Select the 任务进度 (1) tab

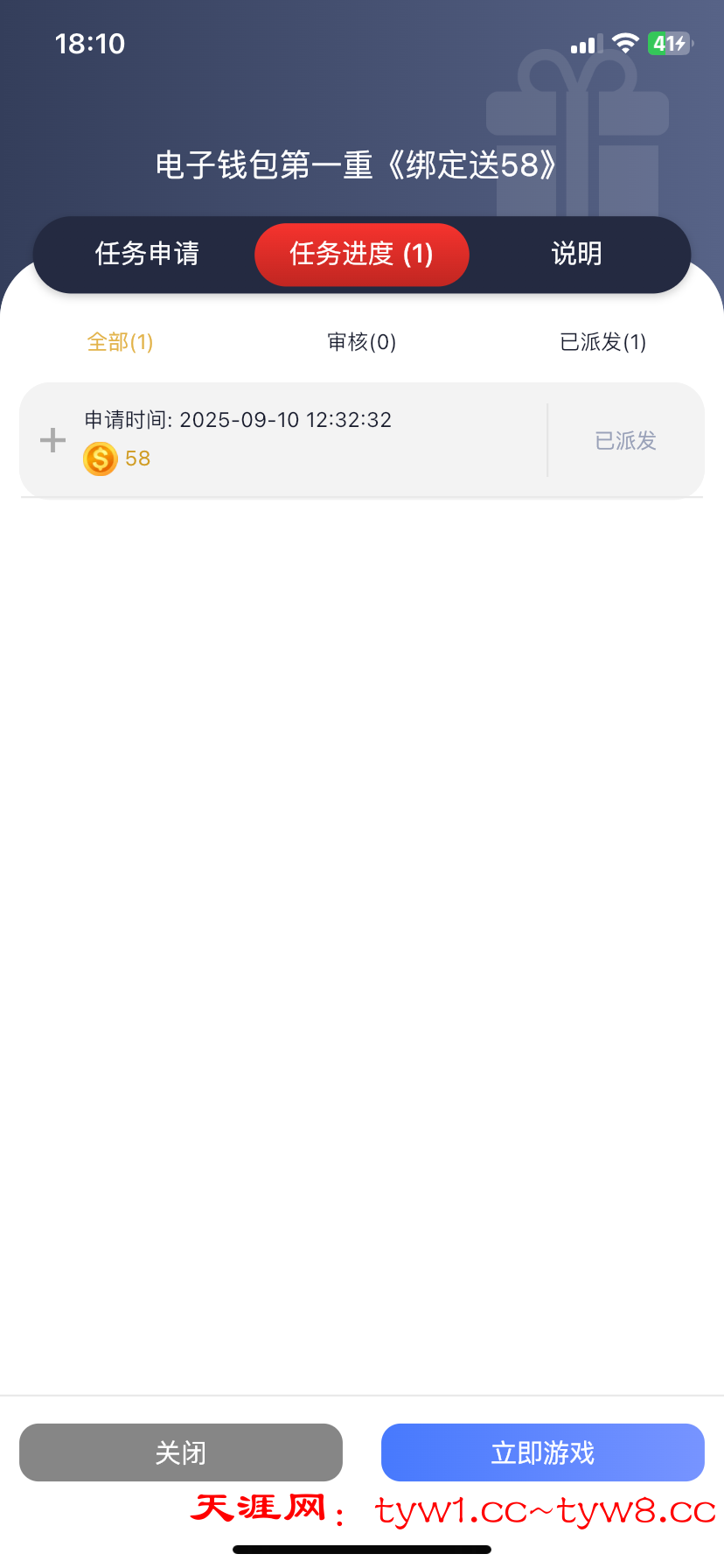pos(361,254)
